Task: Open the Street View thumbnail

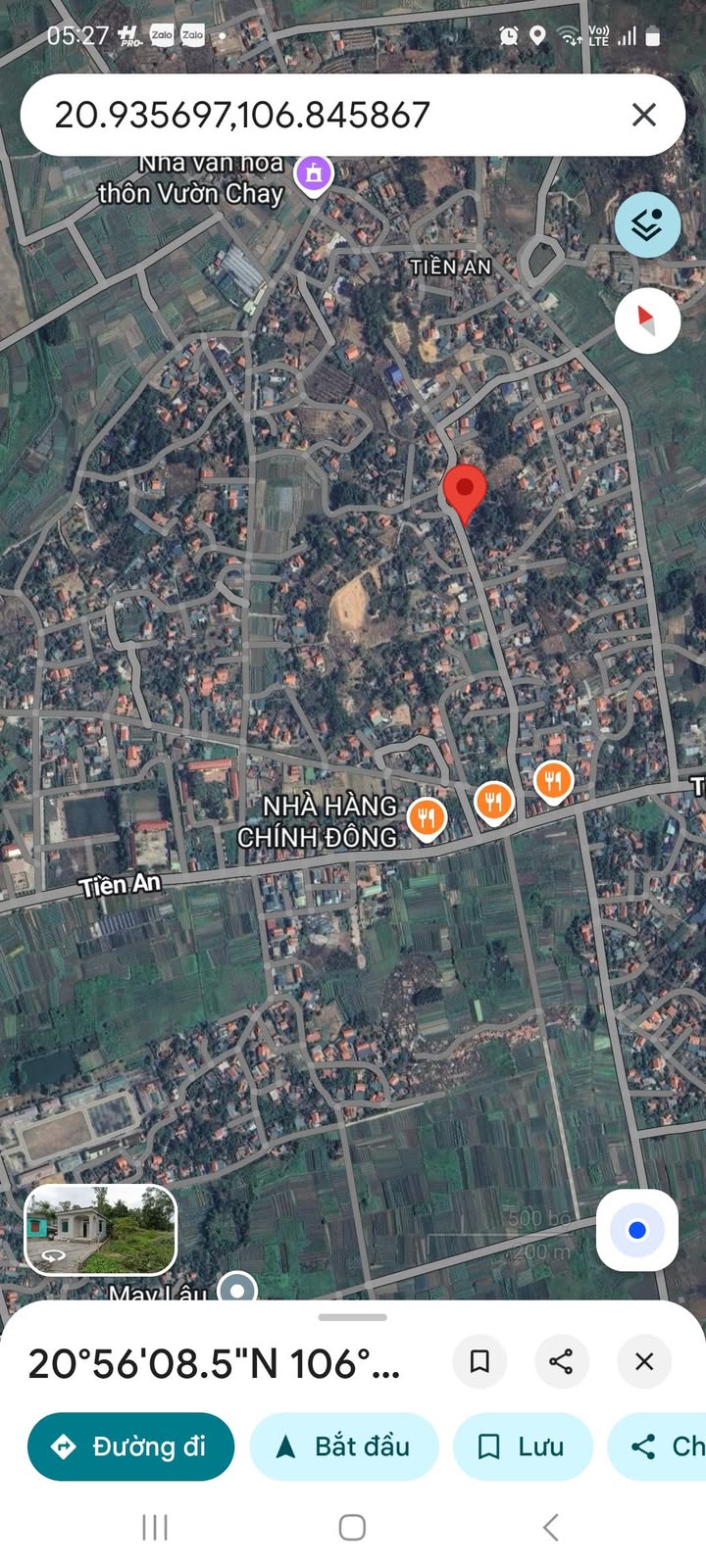Action: (x=100, y=1230)
